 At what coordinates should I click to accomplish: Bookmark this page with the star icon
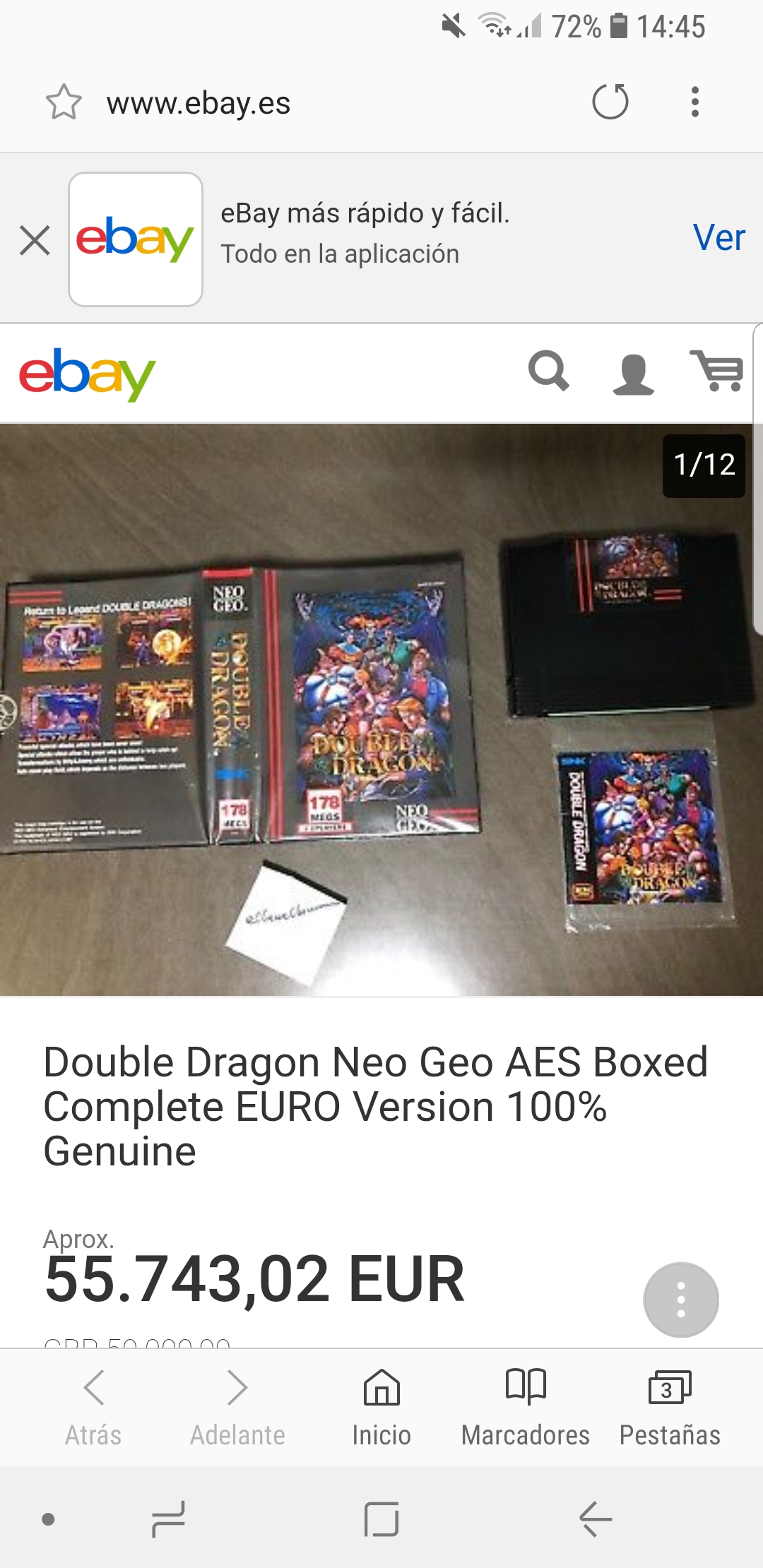pyautogui.click(x=64, y=102)
